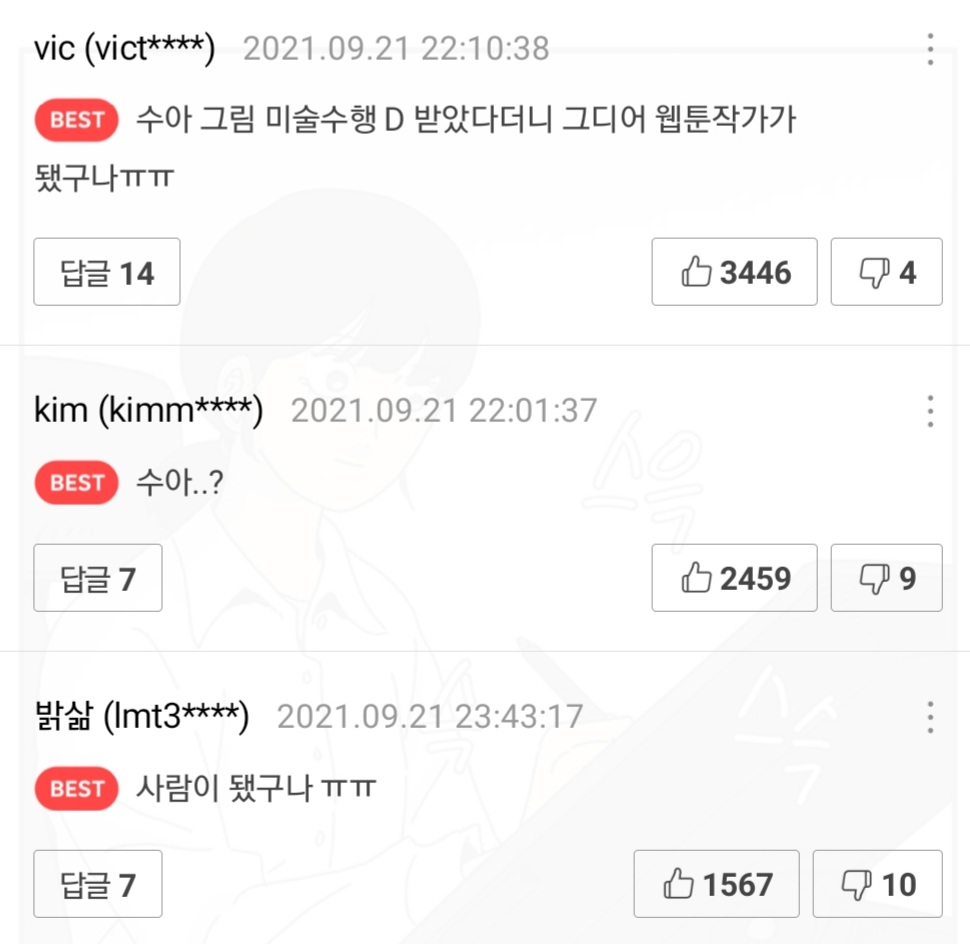Dislike vic's comment with 4 dislikes
Viewport: 970px width, 944px height.
(886, 272)
